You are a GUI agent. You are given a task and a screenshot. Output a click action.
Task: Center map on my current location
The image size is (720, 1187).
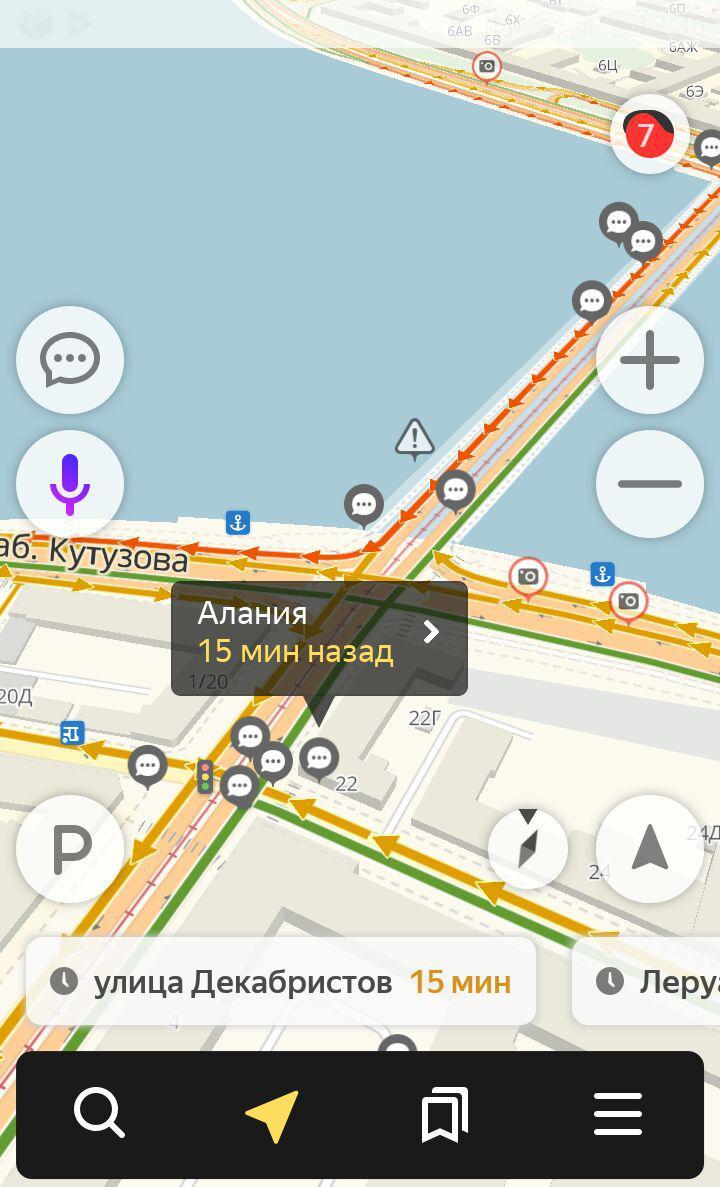point(650,849)
